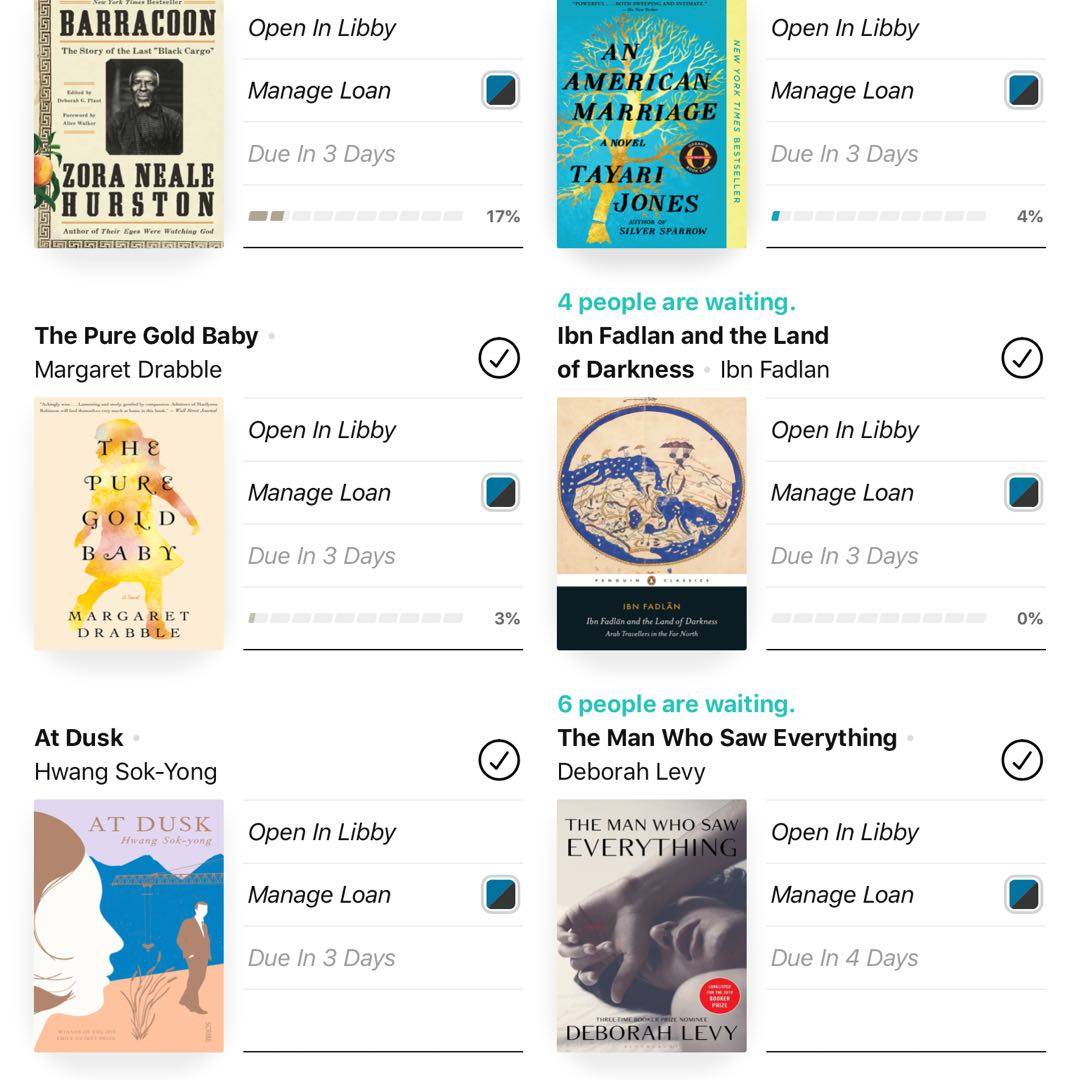
Task: Tap the checkmark for At Dusk
Action: (x=499, y=760)
